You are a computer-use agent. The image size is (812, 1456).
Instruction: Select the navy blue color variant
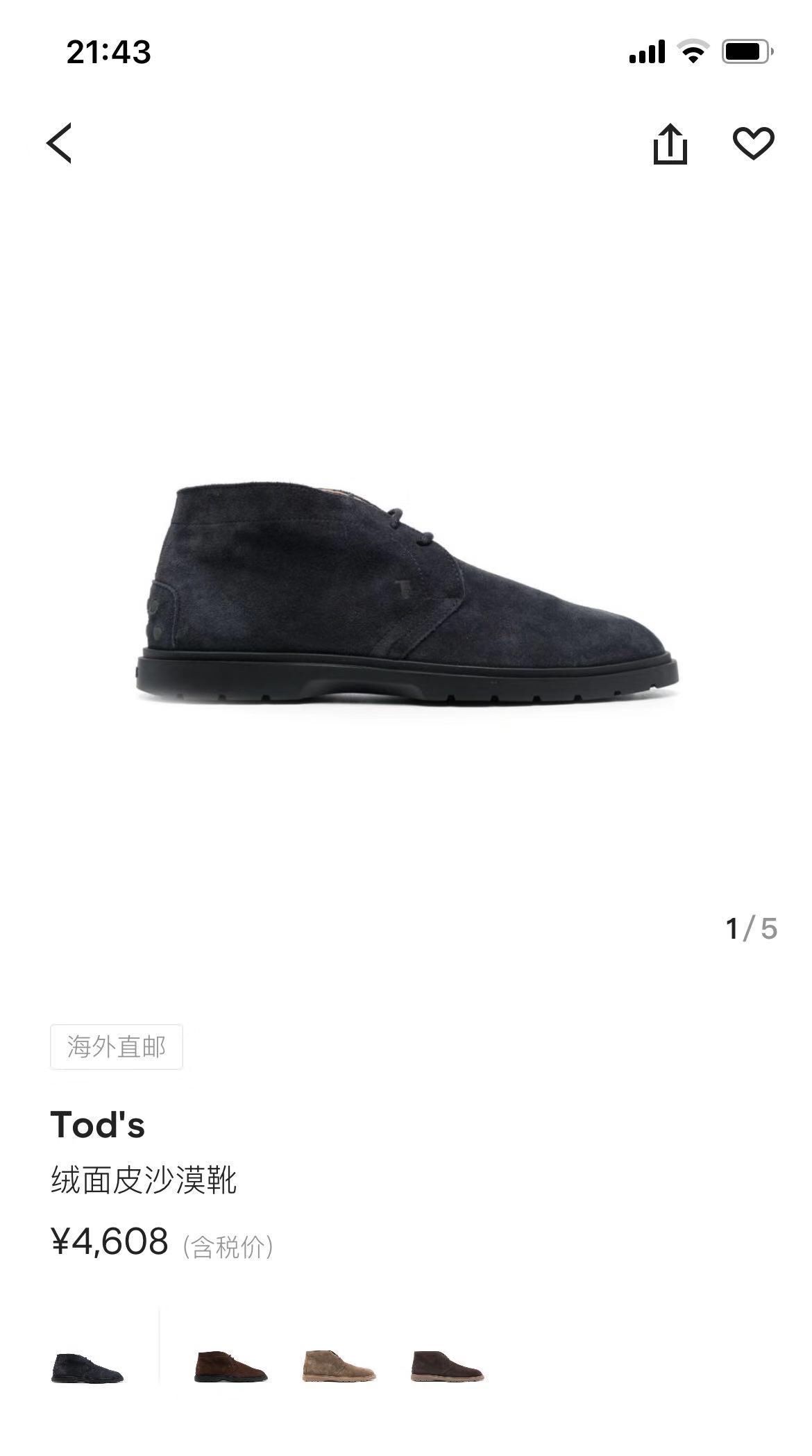pyautogui.click(x=87, y=1366)
